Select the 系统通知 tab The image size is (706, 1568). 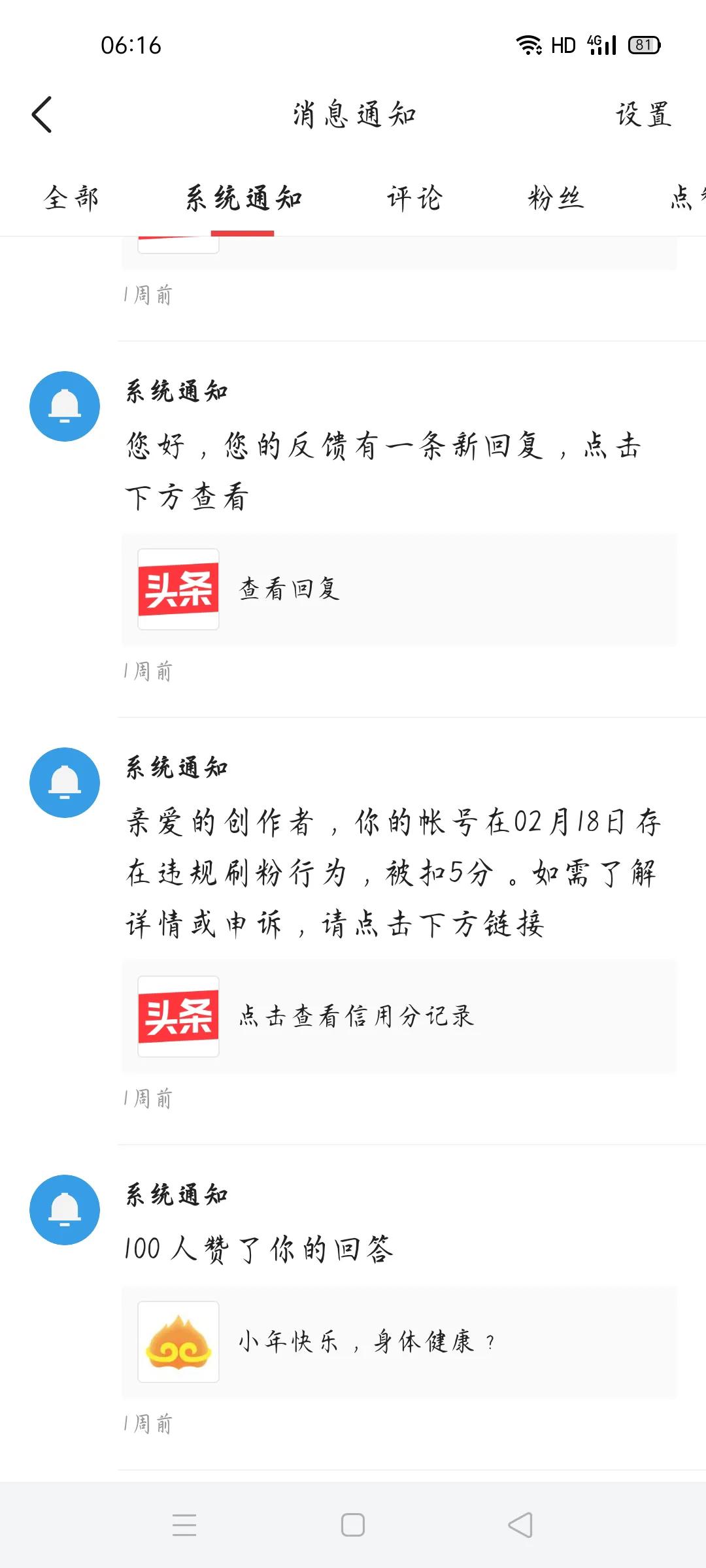pos(243,199)
